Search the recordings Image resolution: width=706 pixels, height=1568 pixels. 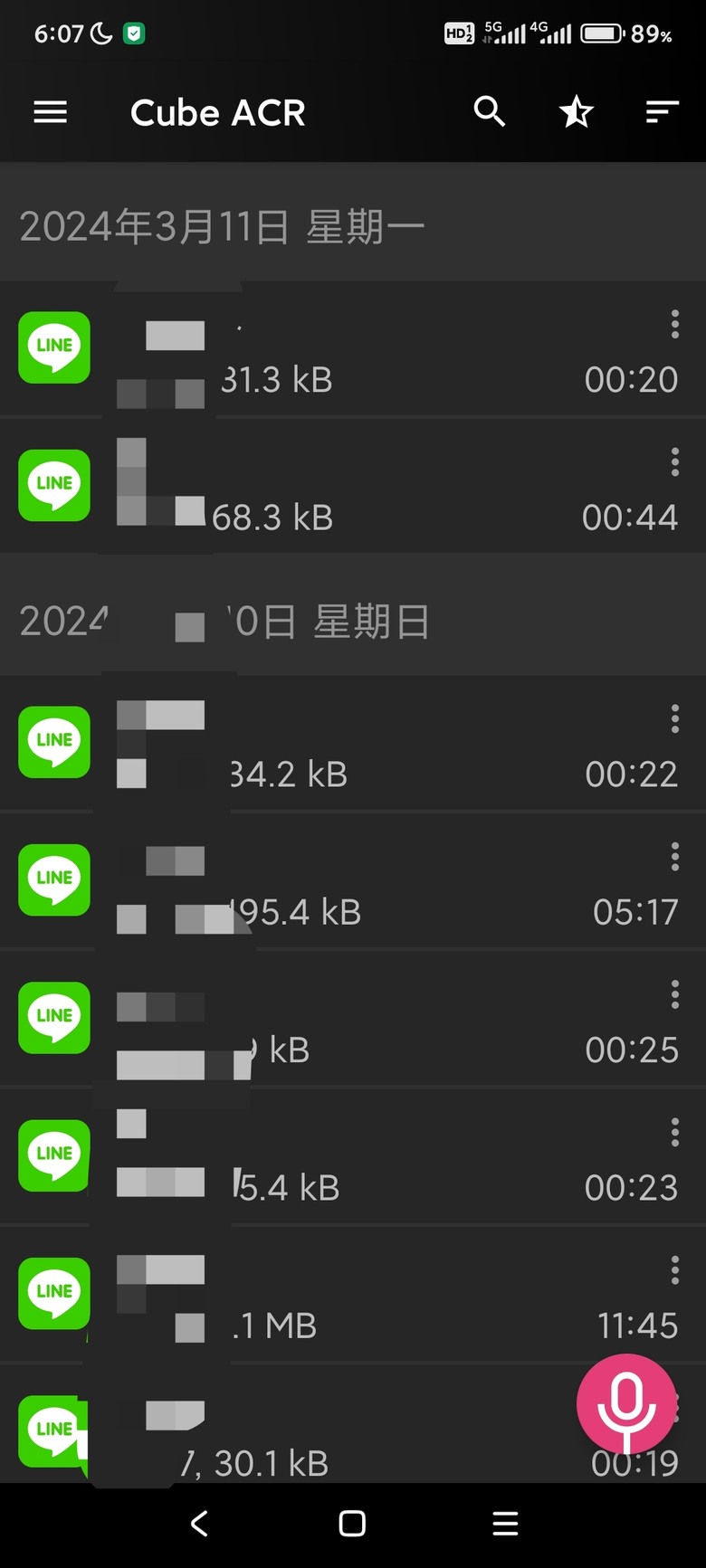(490, 112)
